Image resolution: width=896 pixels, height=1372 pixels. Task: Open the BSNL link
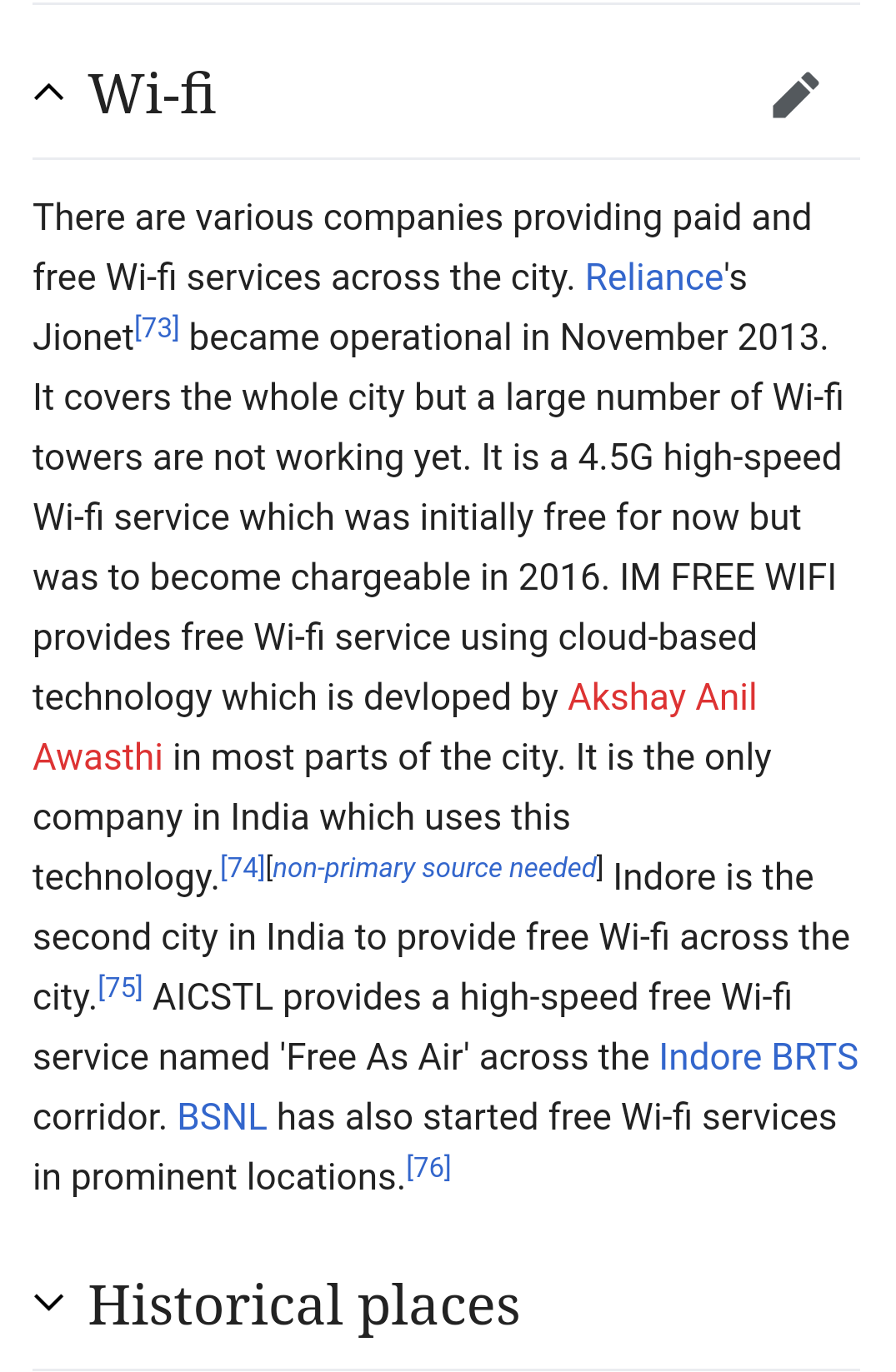point(222,1117)
